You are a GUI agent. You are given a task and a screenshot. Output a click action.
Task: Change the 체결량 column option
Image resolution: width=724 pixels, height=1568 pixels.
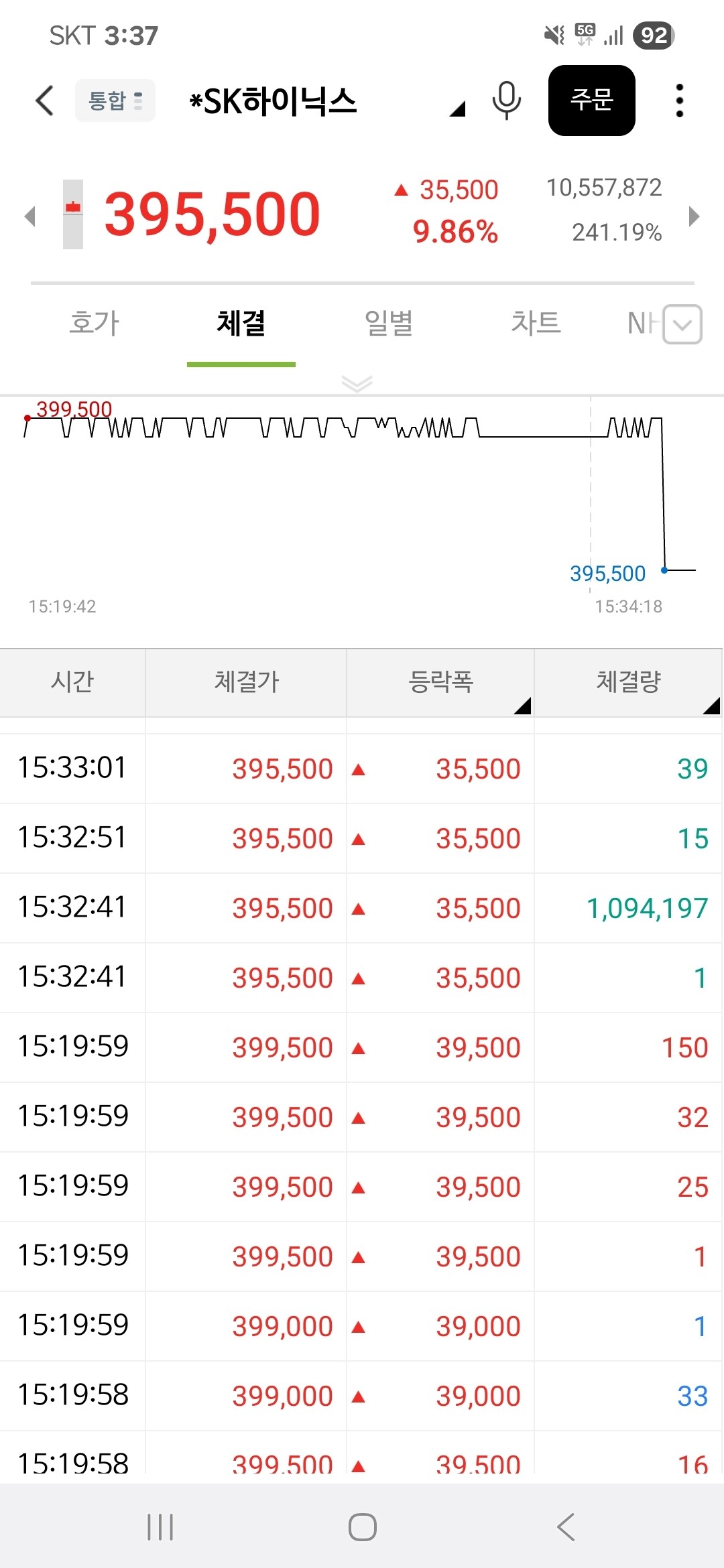[x=628, y=682]
